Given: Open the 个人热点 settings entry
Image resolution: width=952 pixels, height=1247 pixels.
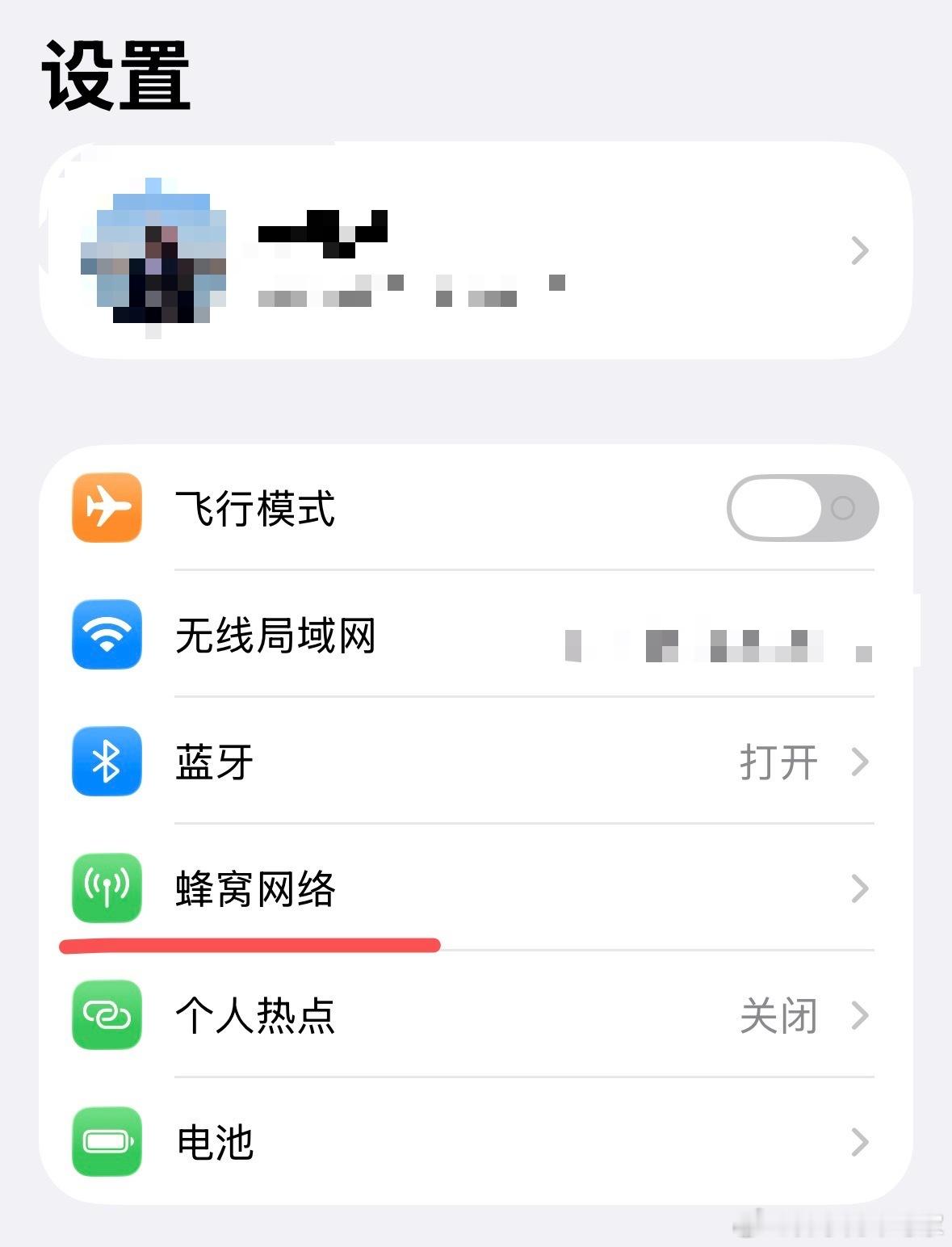Looking at the screenshot, I should [255, 1016].
